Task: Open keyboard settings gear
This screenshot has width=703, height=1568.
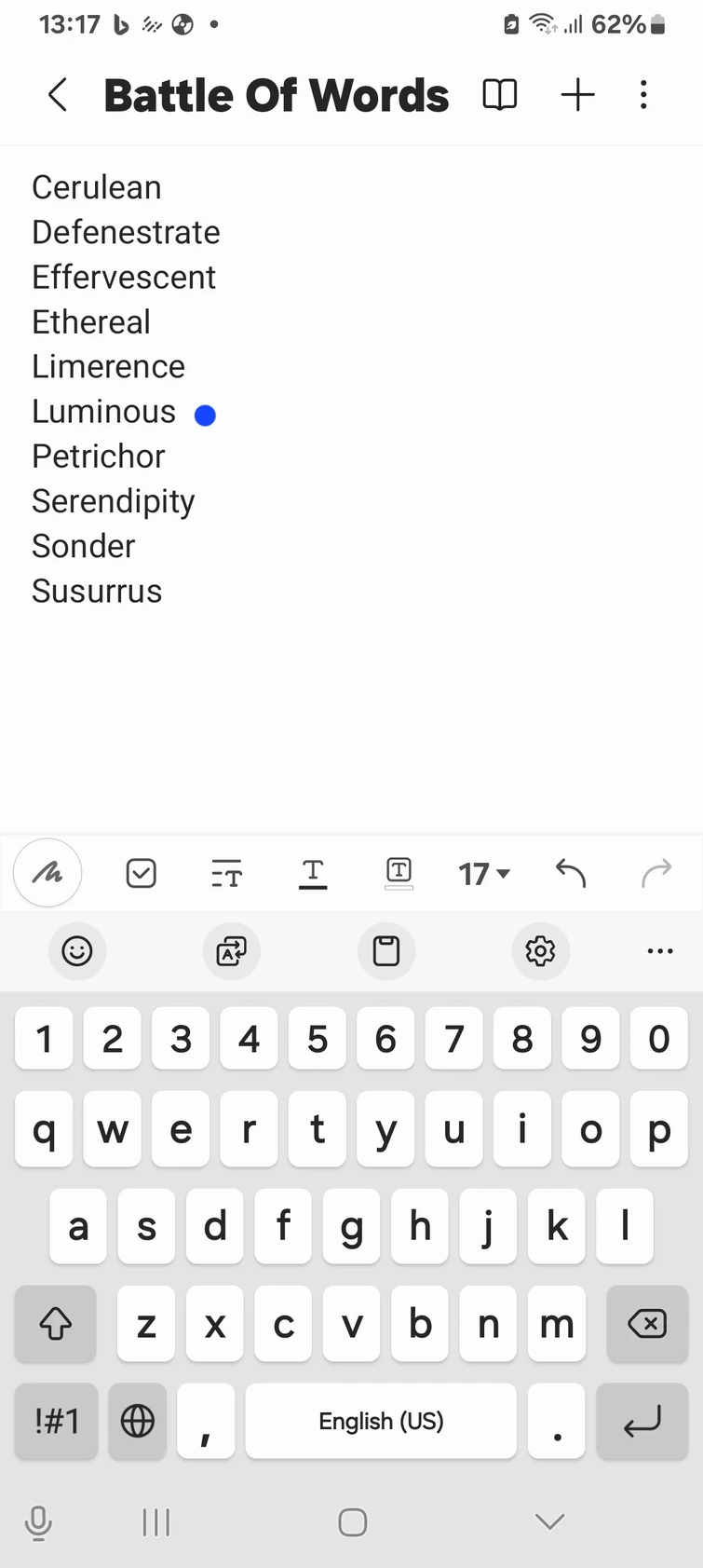Action: click(x=540, y=951)
